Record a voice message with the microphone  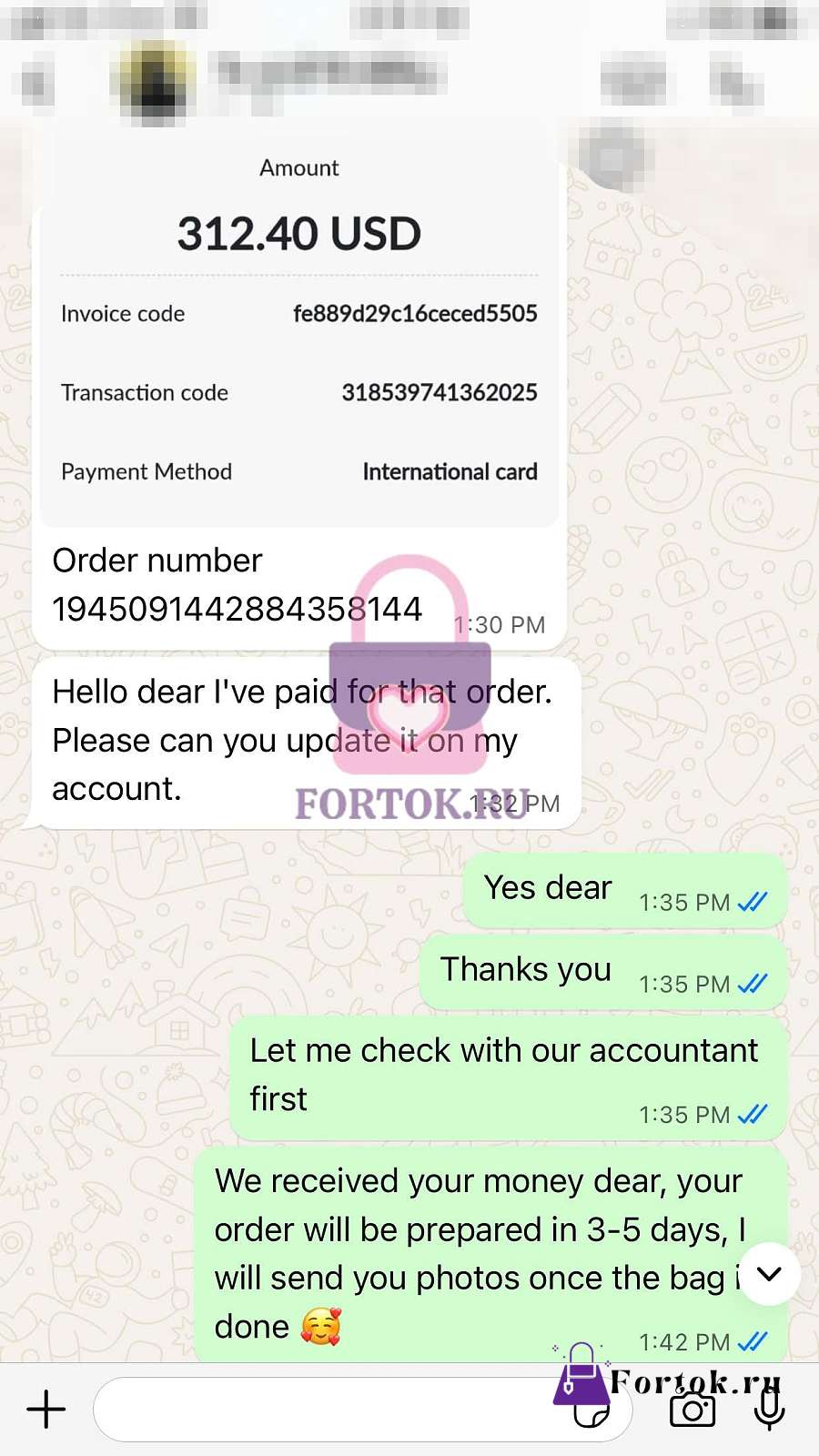[x=770, y=1410]
